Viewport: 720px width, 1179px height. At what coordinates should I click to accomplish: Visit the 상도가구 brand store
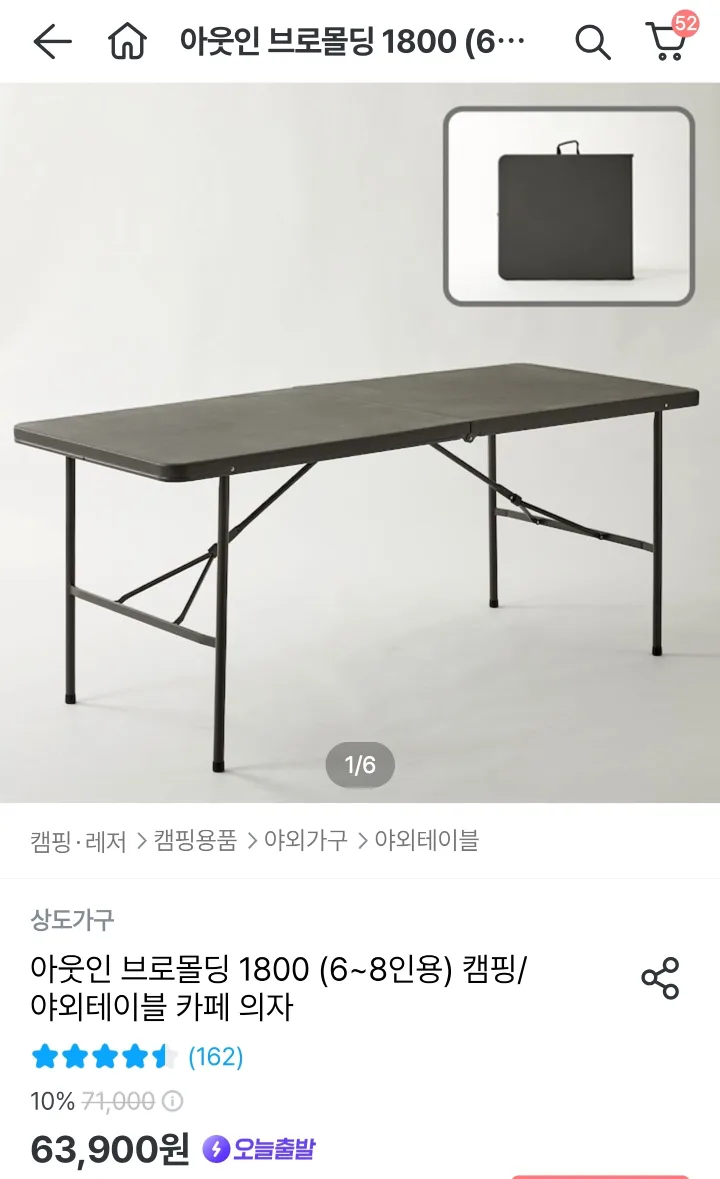[72, 920]
